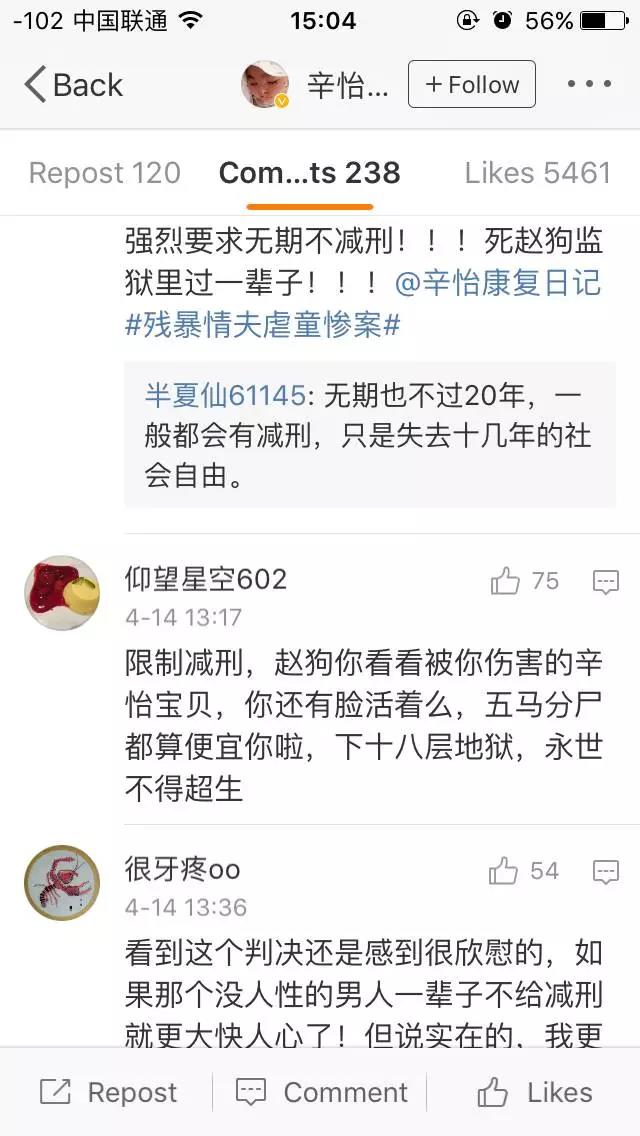This screenshot has width=640, height=1136.
Task: Switch to the Likes 5461 tab
Action: coord(537,173)
